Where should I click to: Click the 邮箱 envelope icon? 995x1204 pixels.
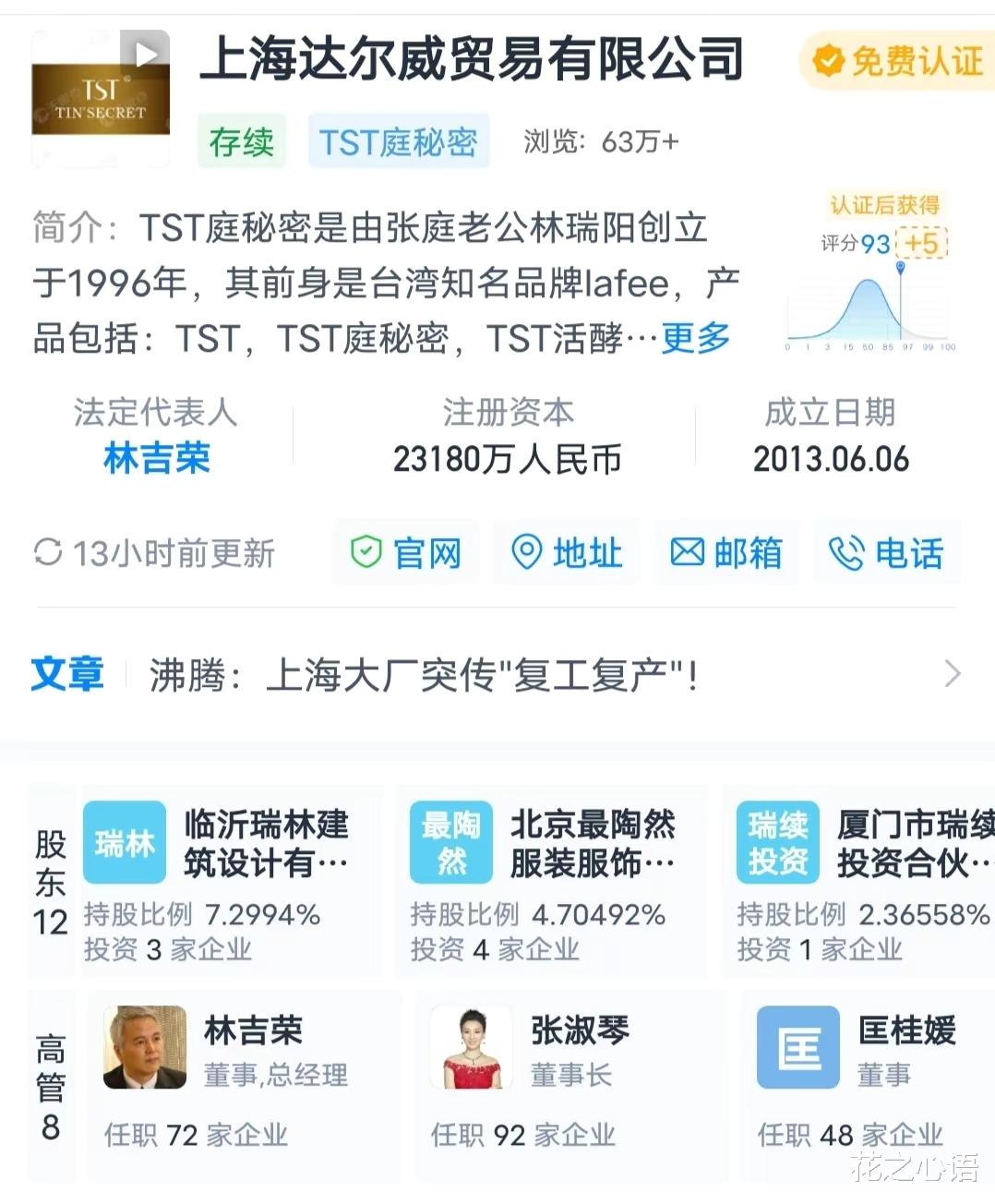click(x=687, y=552)
